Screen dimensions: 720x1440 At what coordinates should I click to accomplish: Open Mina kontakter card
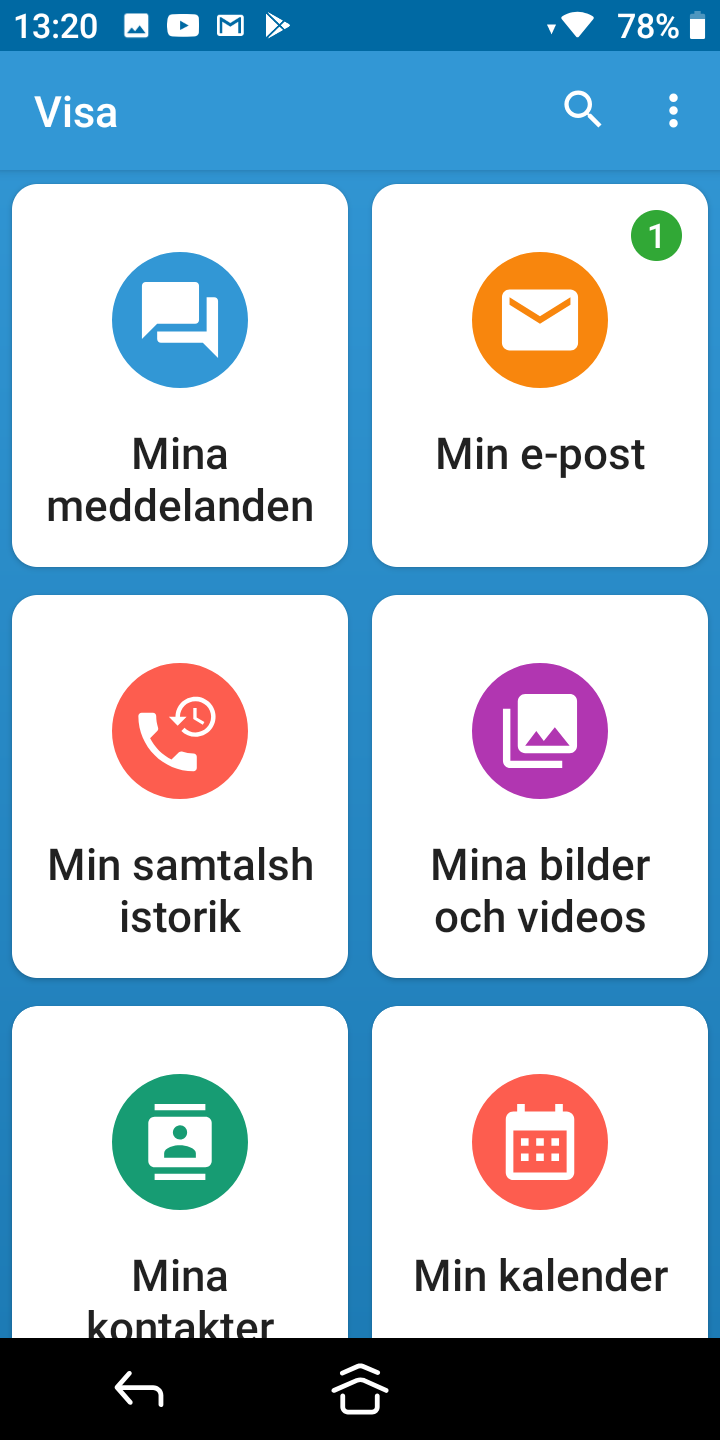(180, 1175)
